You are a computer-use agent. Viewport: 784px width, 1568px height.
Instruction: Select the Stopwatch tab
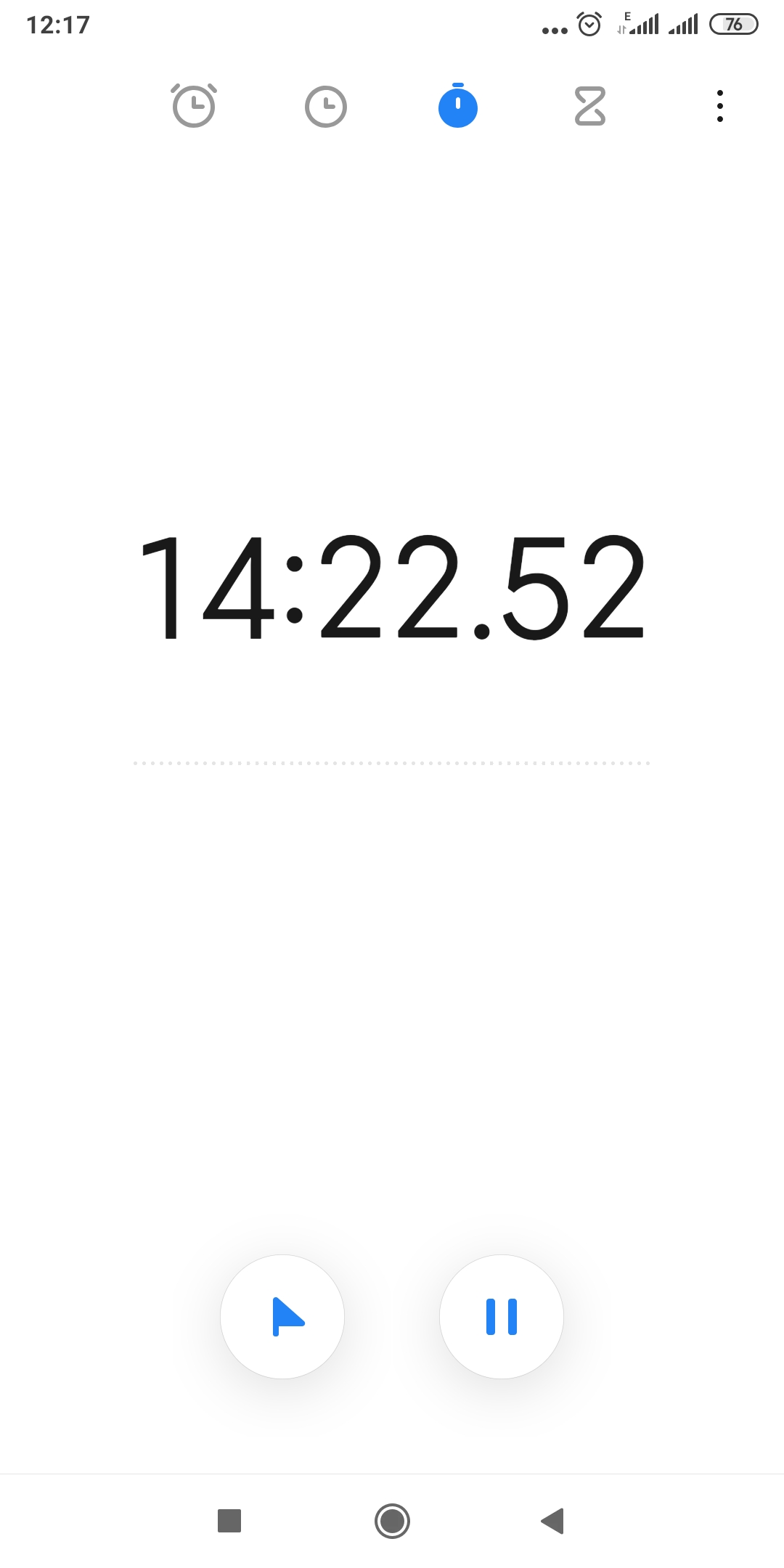pyautogui.click(x=458, y=107)
